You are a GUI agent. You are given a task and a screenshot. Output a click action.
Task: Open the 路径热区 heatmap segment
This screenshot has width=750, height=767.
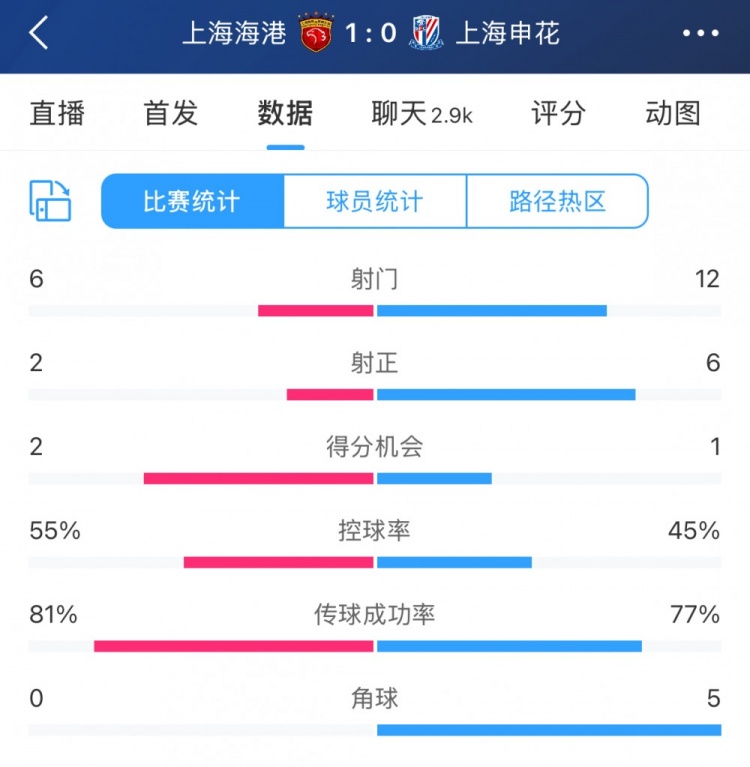[557, 201]
